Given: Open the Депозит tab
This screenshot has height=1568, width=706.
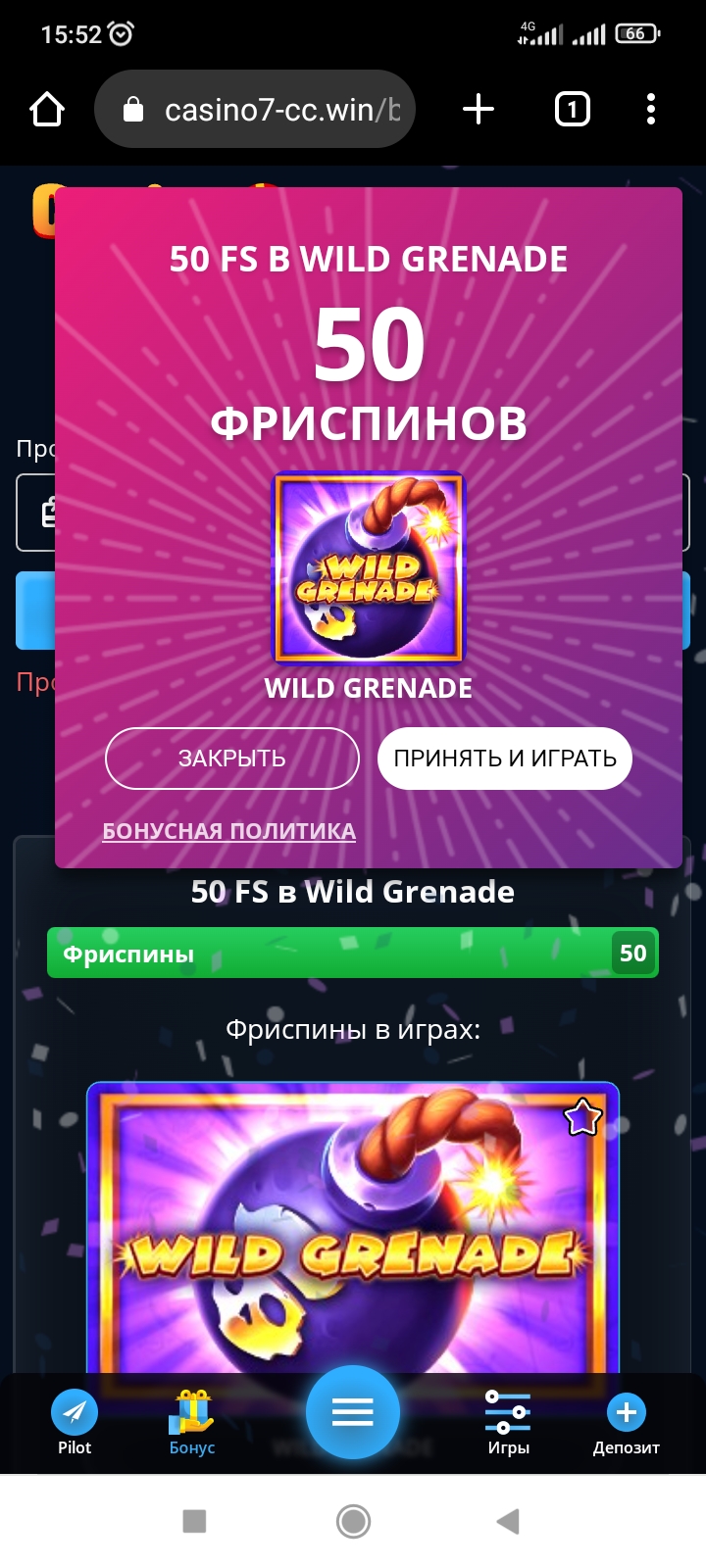Looking at the screenshot, I should [627, 1423].
